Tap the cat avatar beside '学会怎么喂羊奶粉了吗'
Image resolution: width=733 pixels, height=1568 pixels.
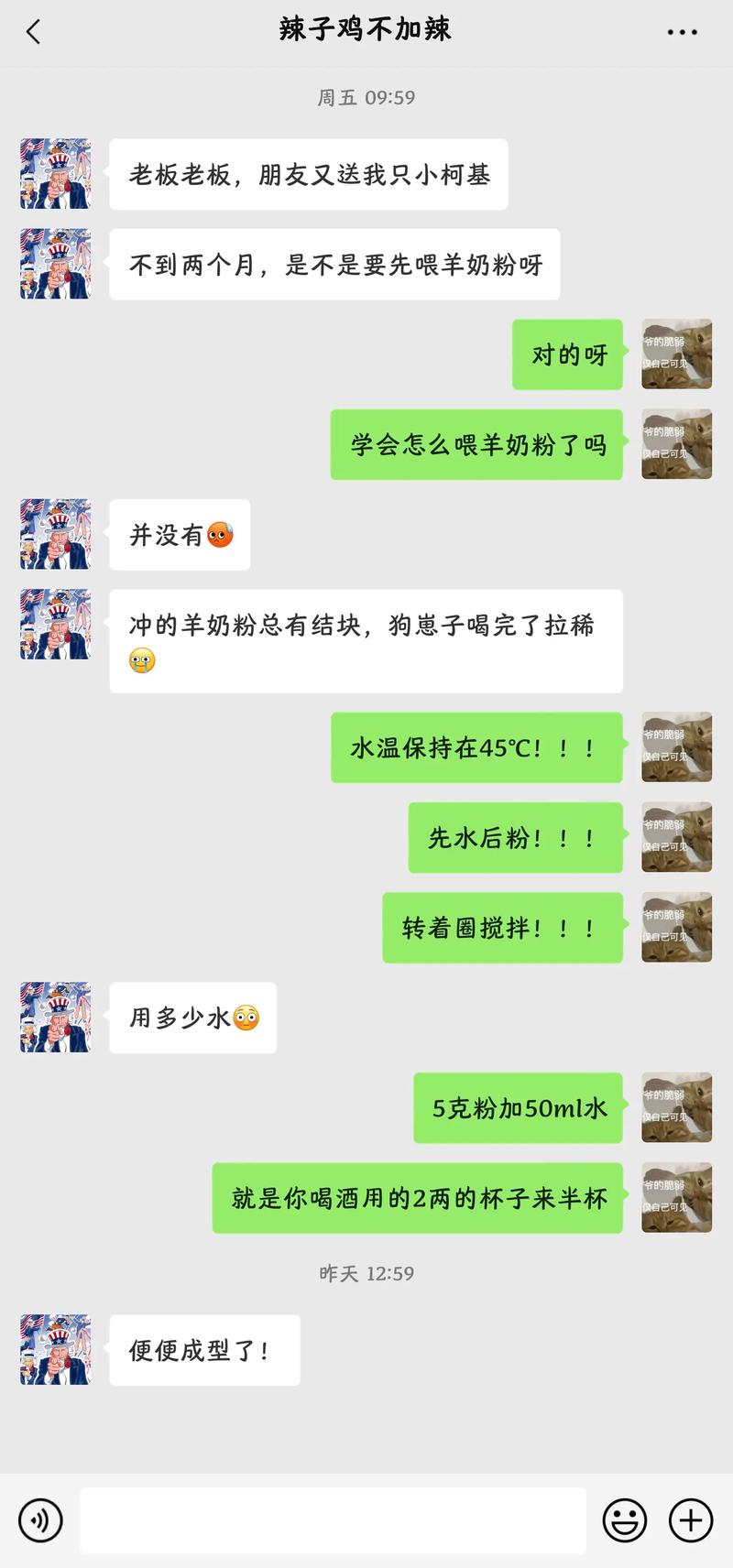point(676,443)
